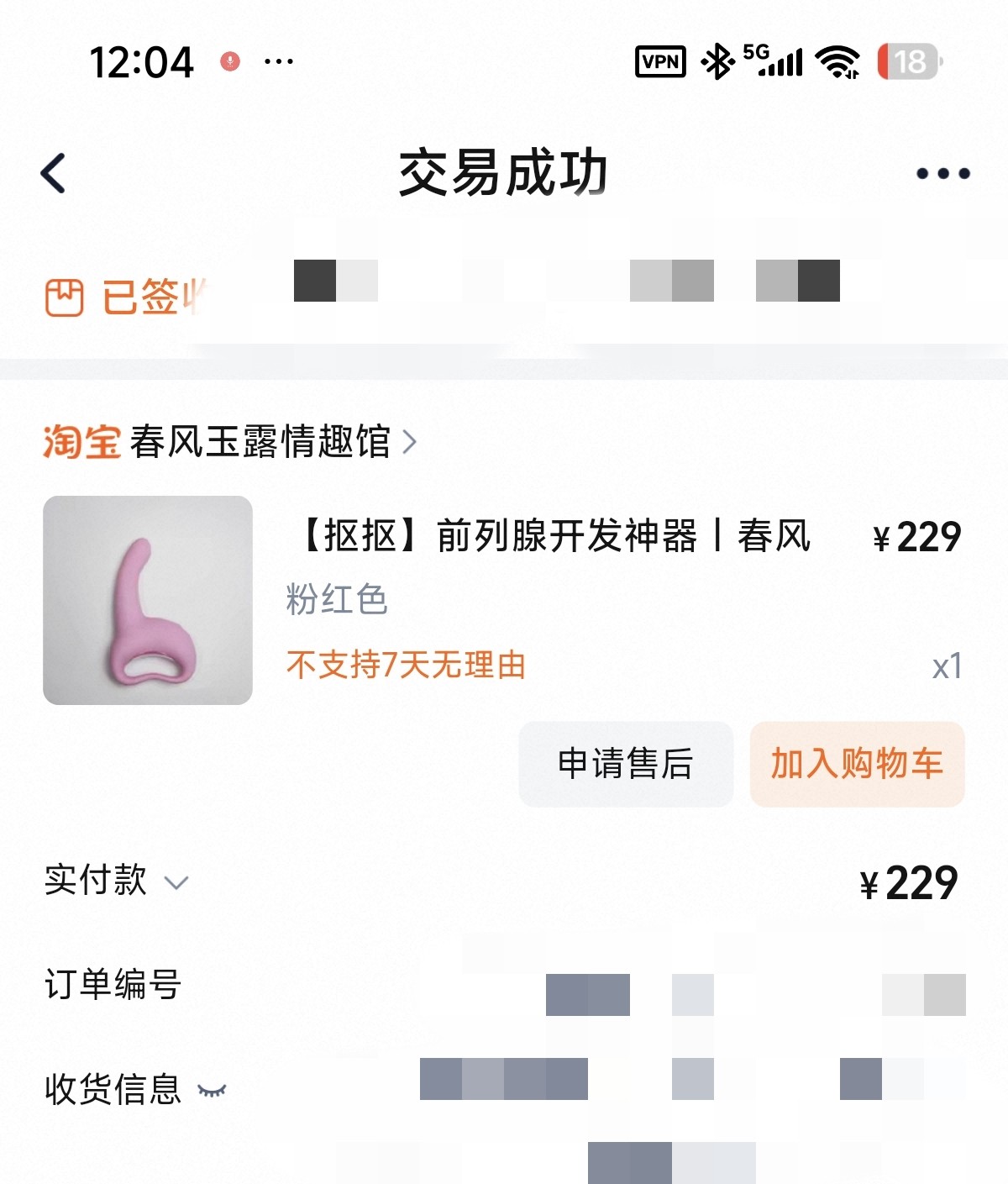The image size is (1008, 1184).
Task: Open the three-dot overflow menu
Action: 942,174
